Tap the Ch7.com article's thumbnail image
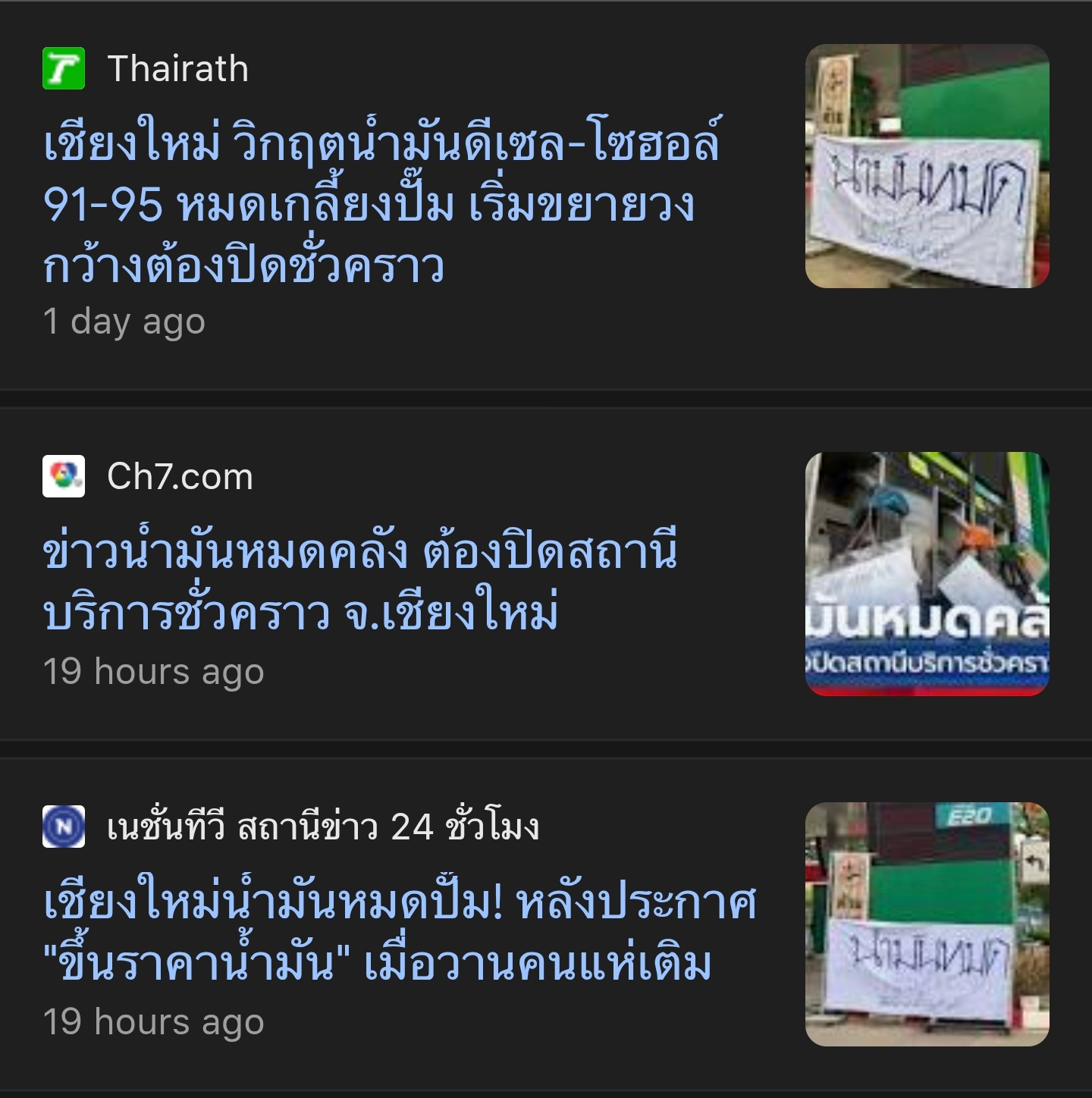The width and height of the screenshot is (1092, 1098). (x=927, y=574)
